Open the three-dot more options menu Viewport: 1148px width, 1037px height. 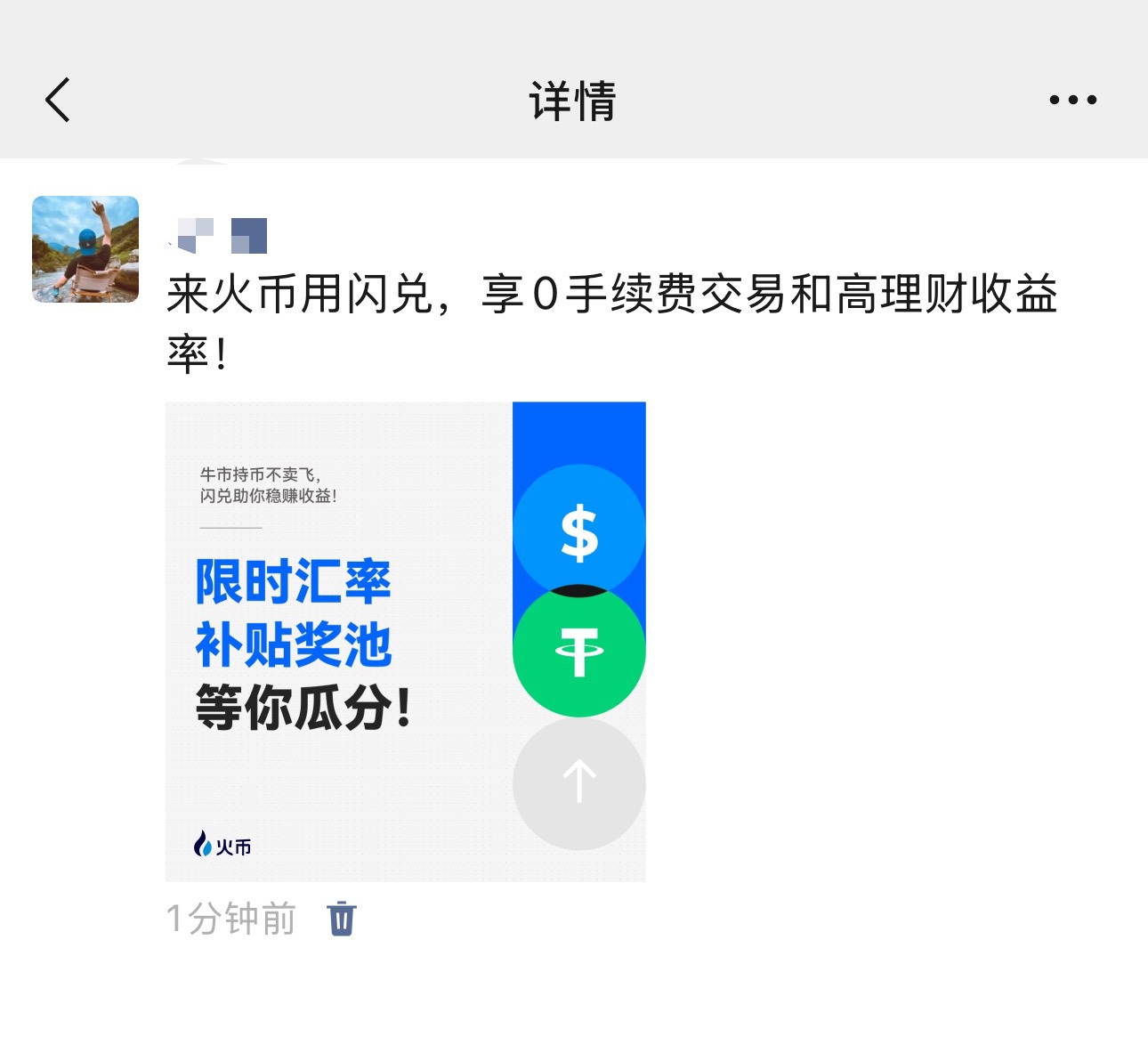coord(1072,100)
